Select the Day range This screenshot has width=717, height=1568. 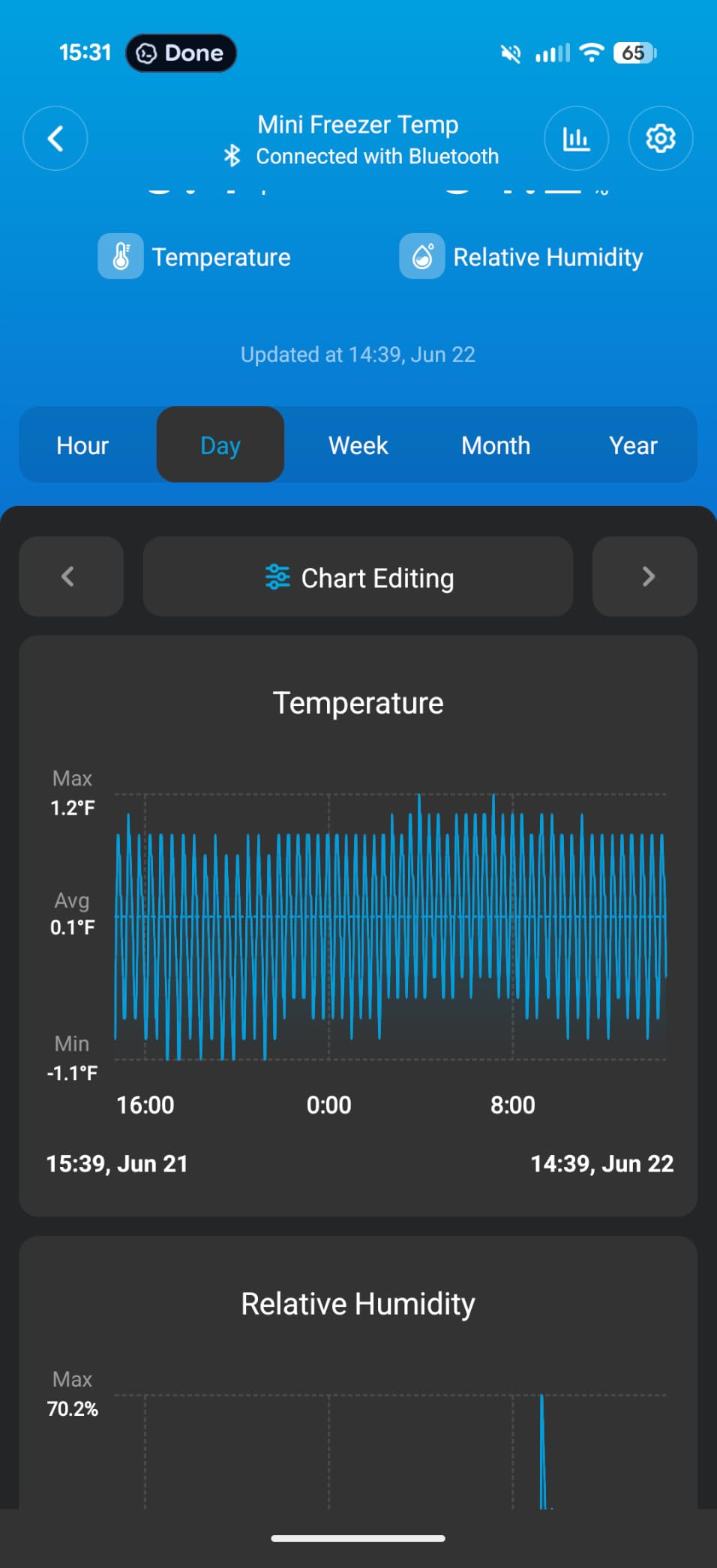point(220,445)
